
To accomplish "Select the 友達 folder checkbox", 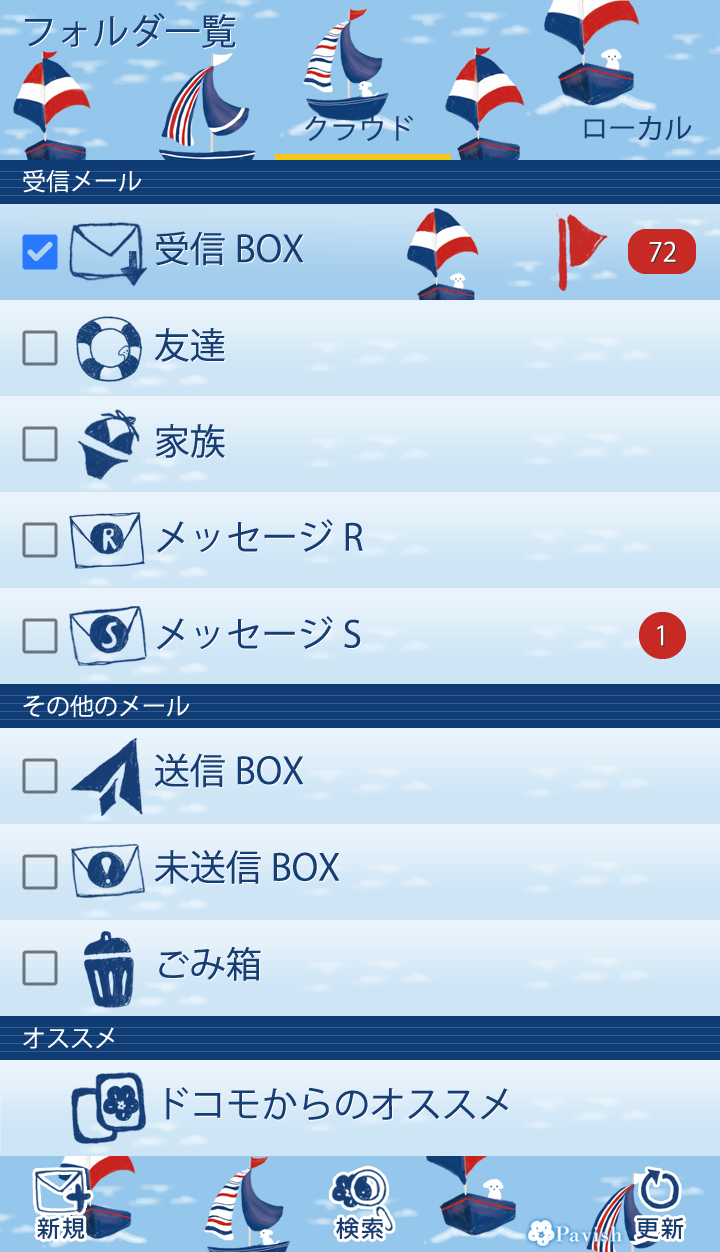I will (x=40, y=348).
